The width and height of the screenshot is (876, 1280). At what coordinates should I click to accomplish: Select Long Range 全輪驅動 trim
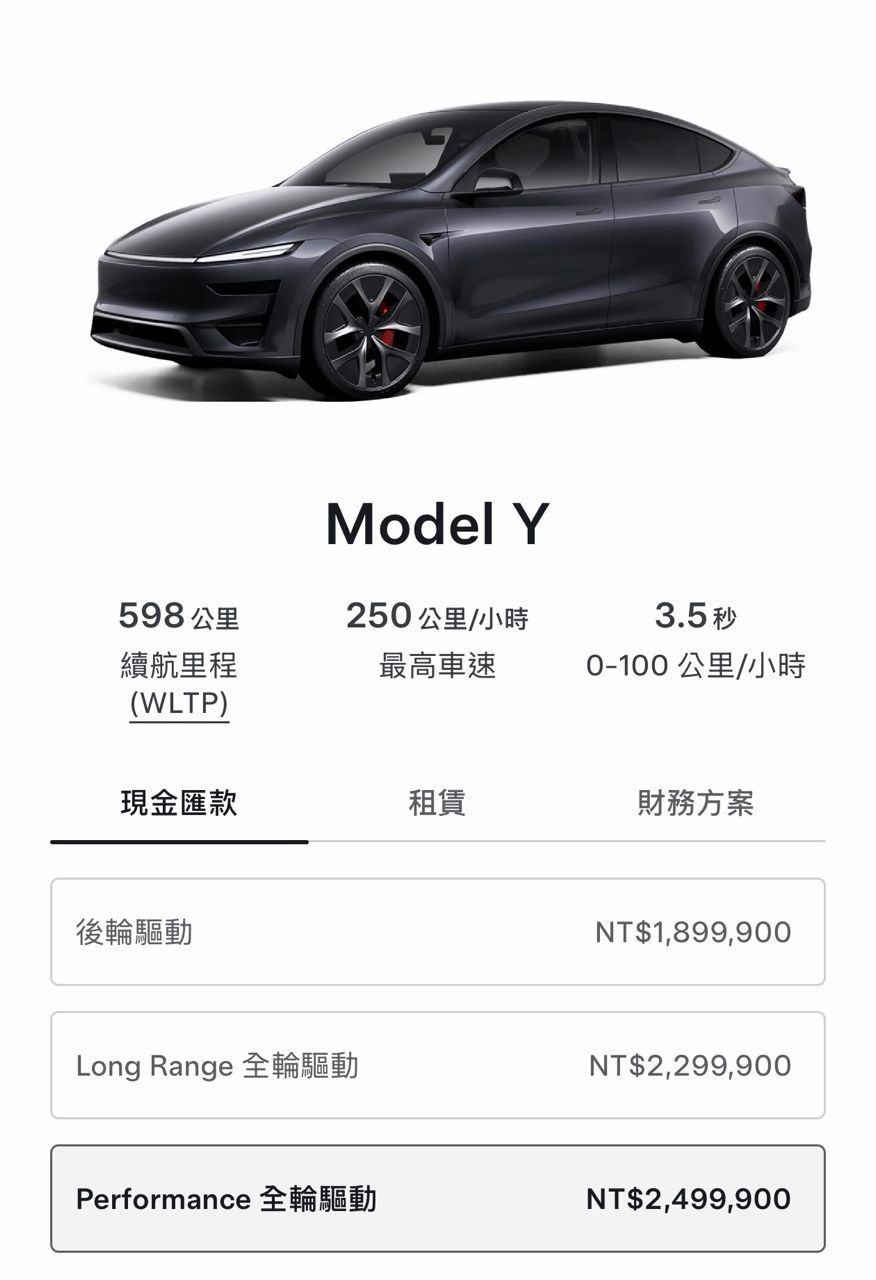pyautogui.click(x=438, y=1065)
